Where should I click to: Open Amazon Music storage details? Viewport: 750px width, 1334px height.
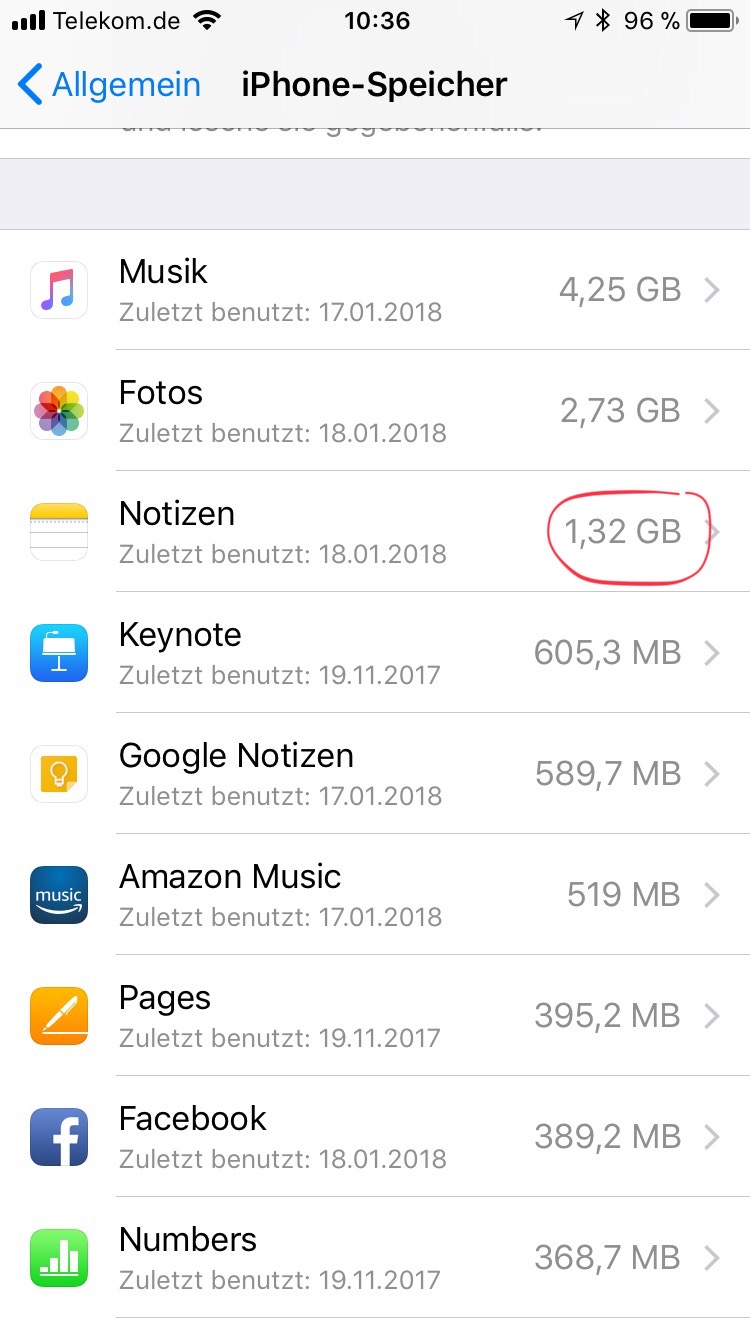click(375, 895)
